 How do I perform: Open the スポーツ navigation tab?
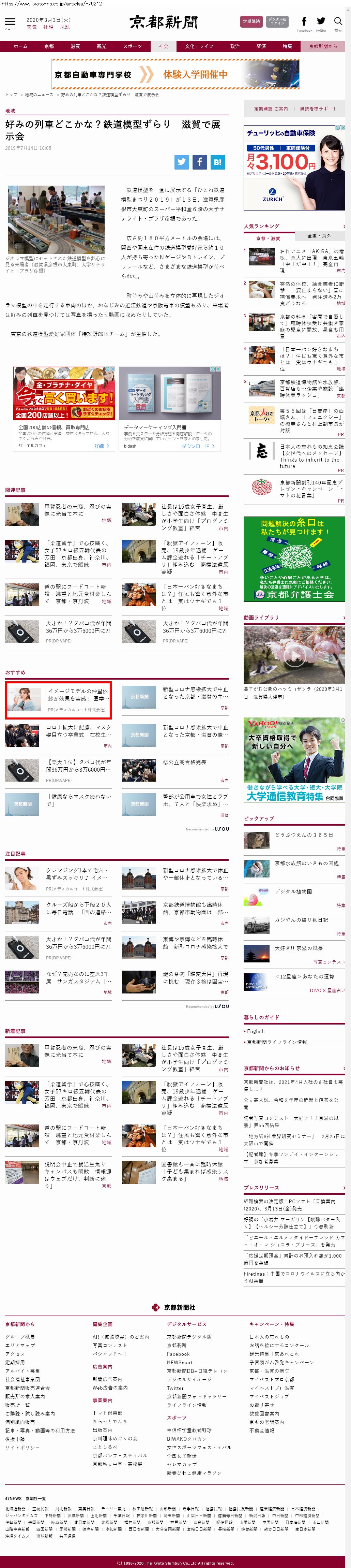132,46
